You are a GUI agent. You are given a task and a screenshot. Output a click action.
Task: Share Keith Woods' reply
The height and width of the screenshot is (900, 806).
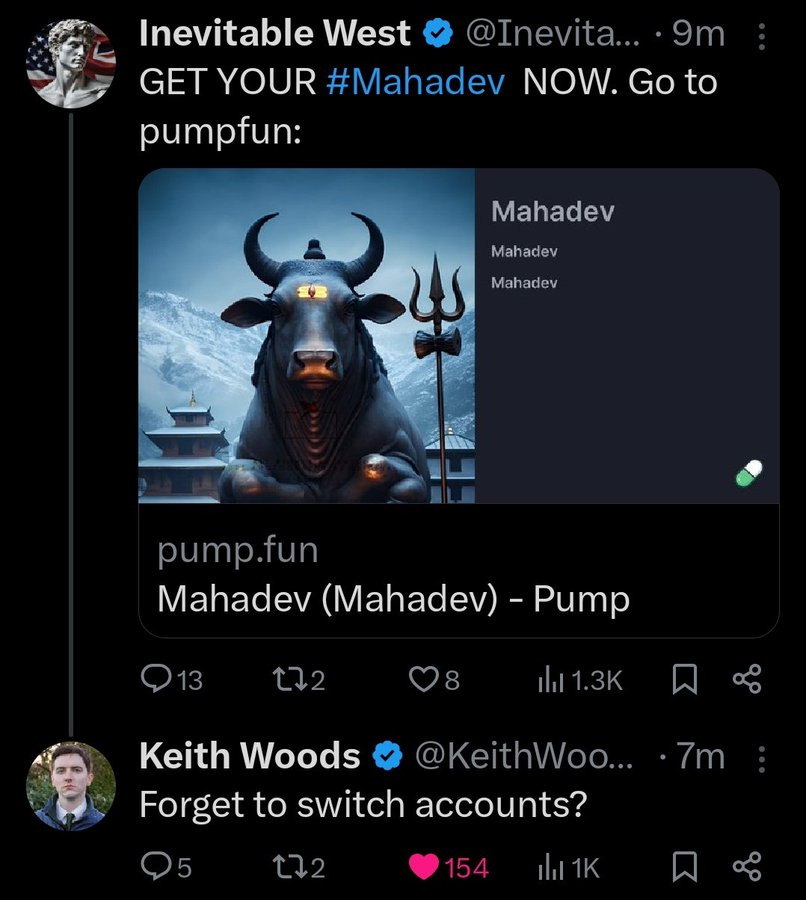747,868
